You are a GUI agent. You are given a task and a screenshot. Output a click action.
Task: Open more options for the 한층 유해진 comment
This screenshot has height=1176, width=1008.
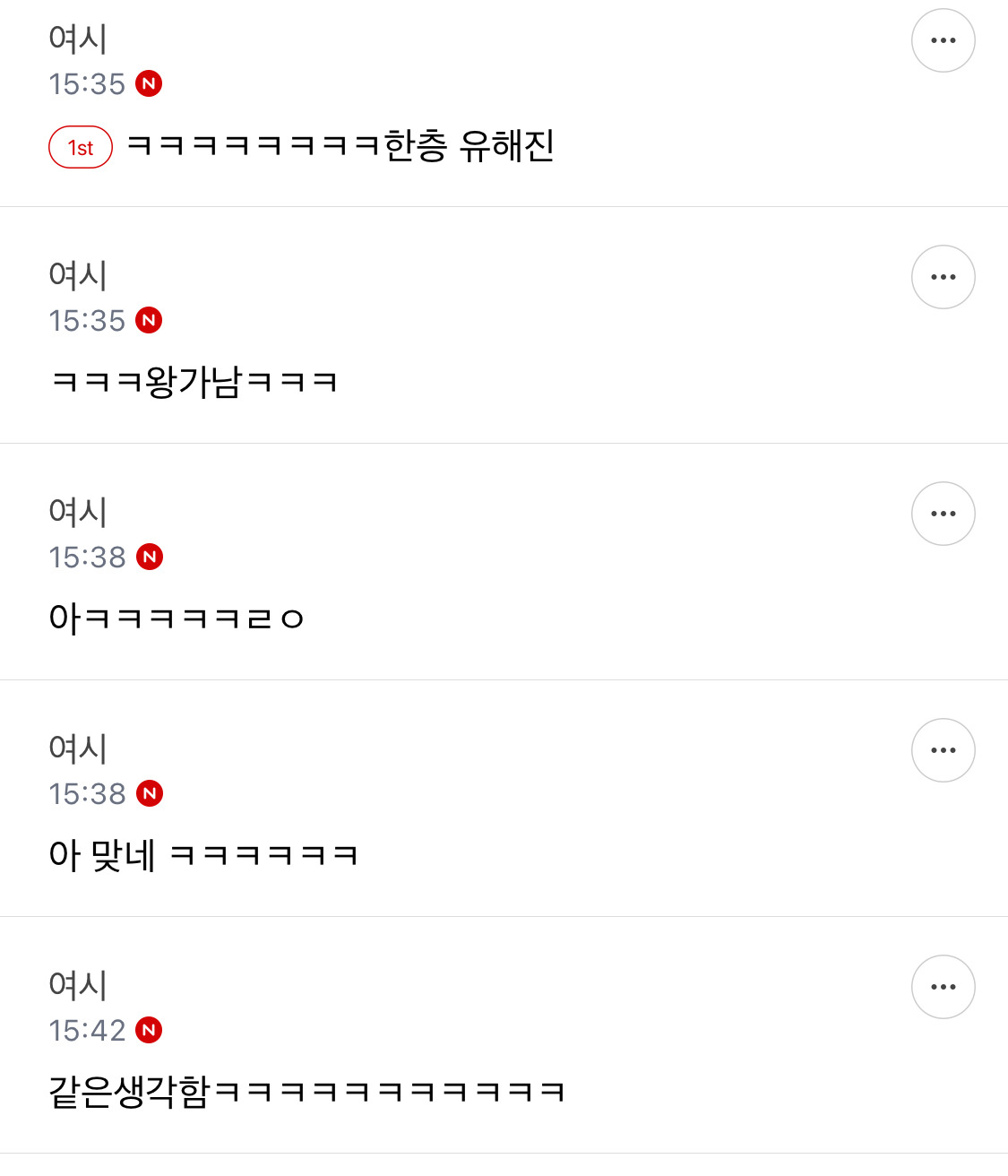point(943,40)
